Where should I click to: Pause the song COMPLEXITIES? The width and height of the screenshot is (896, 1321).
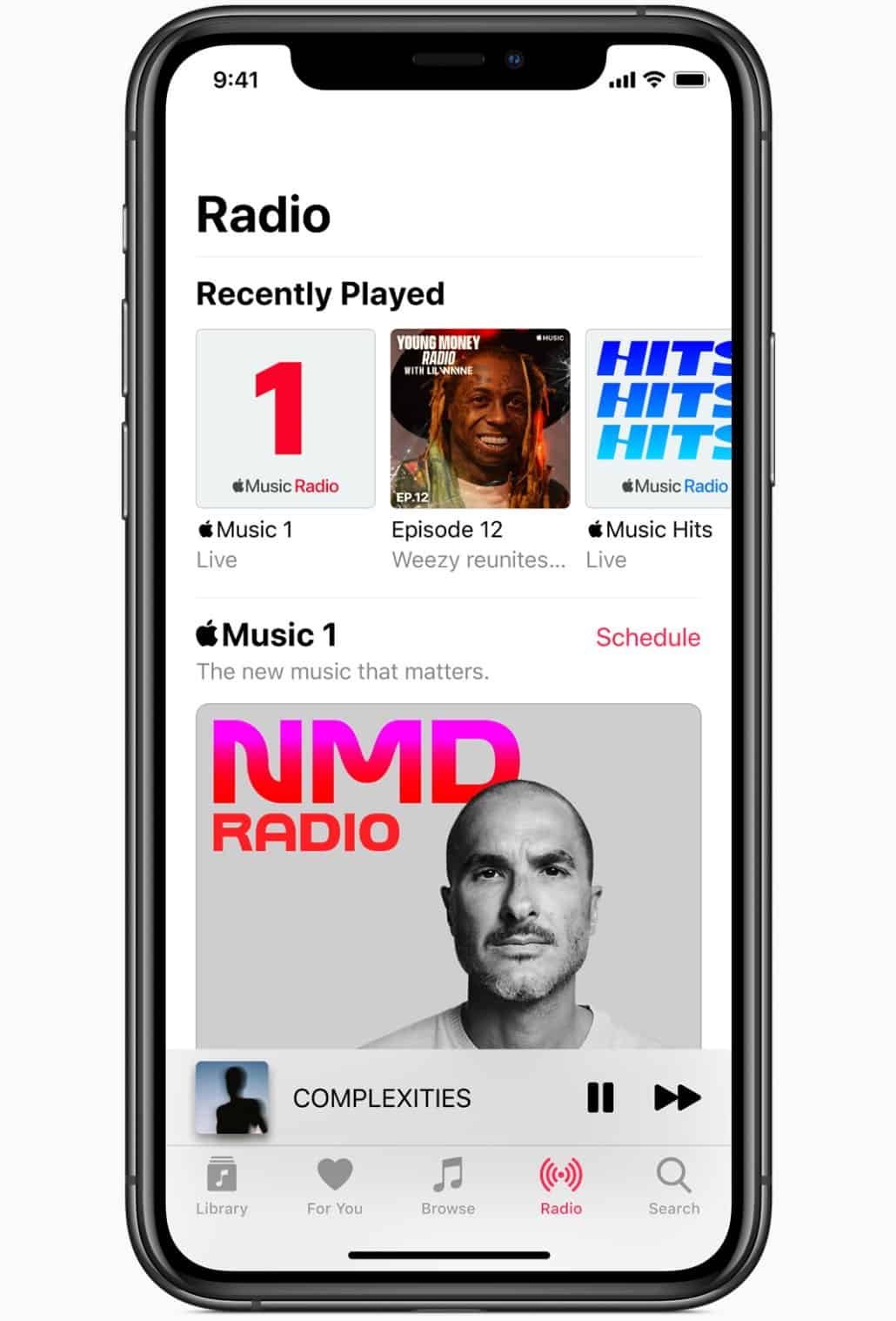(600, 1097)
